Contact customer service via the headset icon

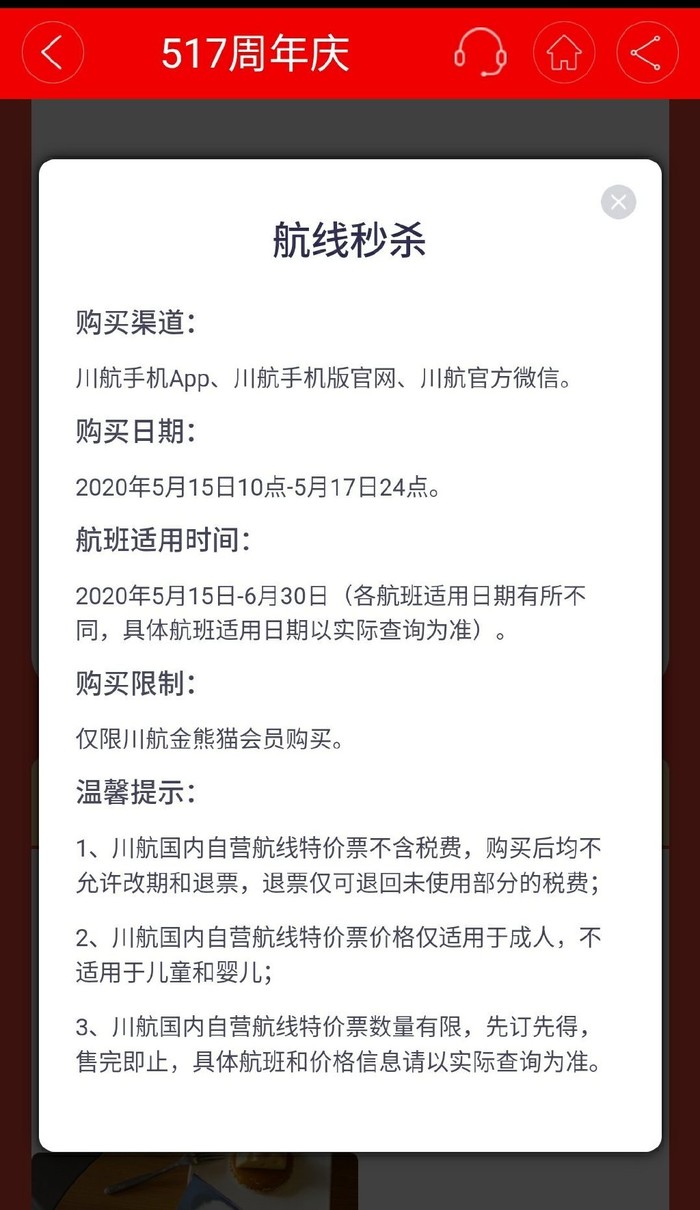[480, 52]
